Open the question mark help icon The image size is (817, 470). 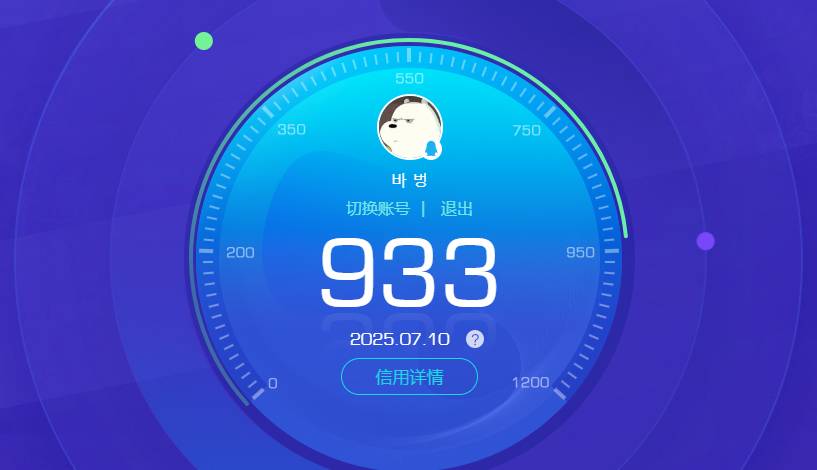(x=475, y=339)
